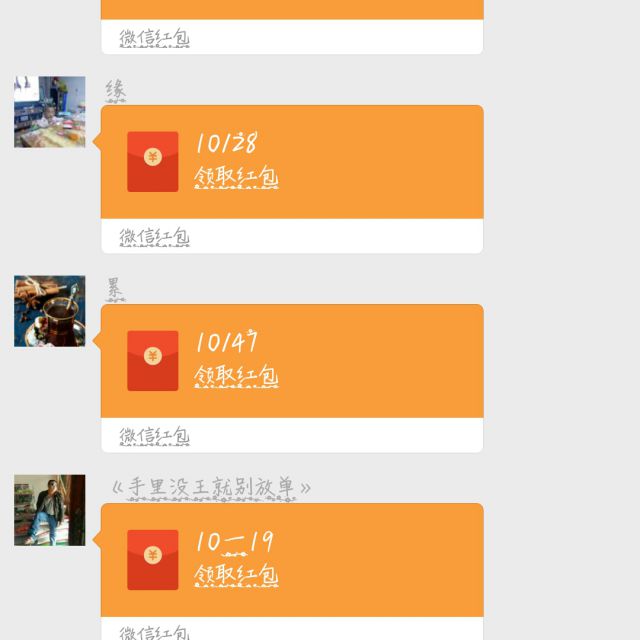Tap avatar of 《手里没王就别放单》

[x=49, y=510]
